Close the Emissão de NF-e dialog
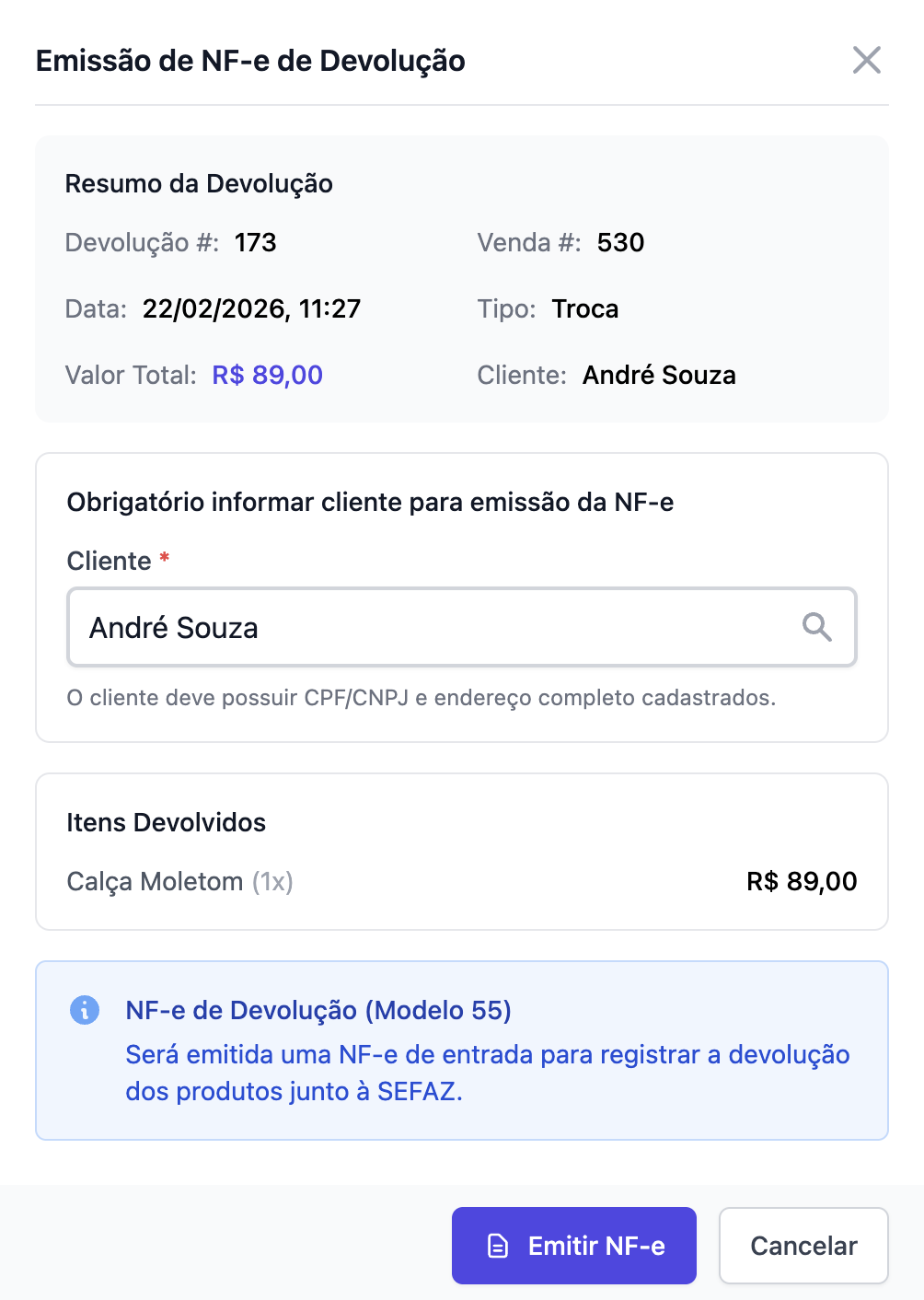The height and width of the screenshot is (1300, 924). pyautogui.click(x=866, y=61)
